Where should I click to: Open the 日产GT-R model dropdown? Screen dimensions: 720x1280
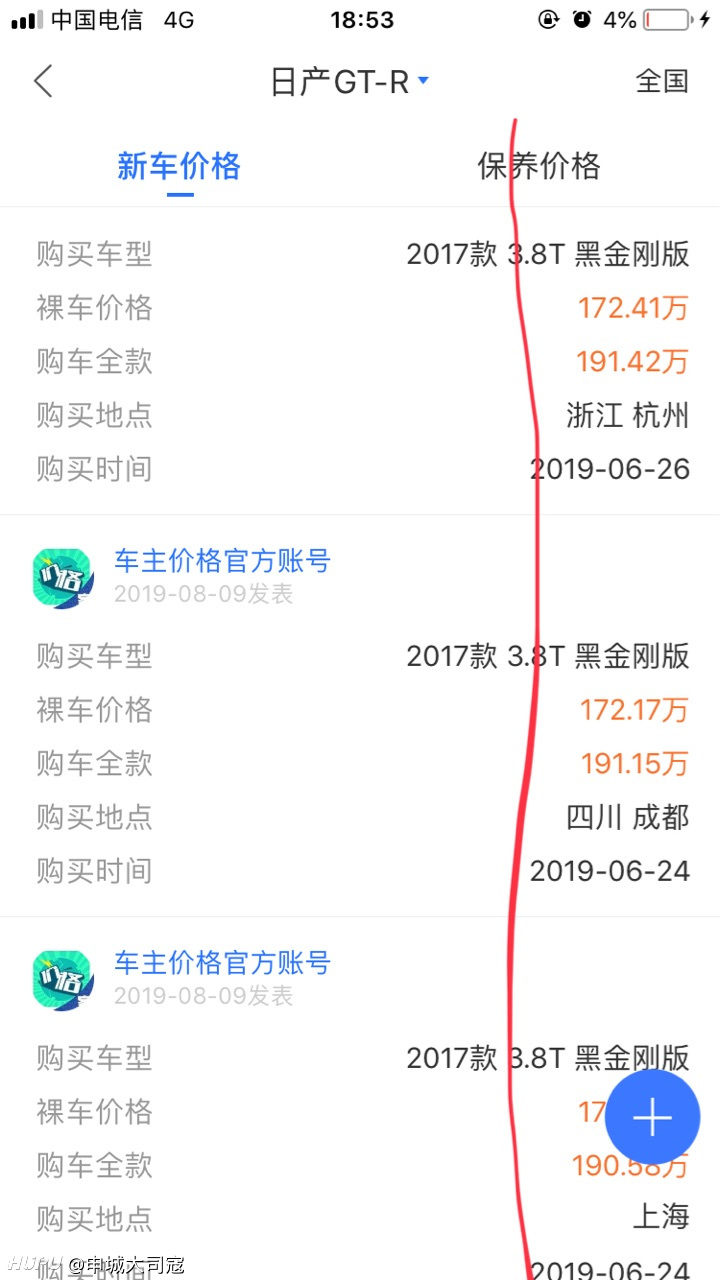tap(350, 82)
